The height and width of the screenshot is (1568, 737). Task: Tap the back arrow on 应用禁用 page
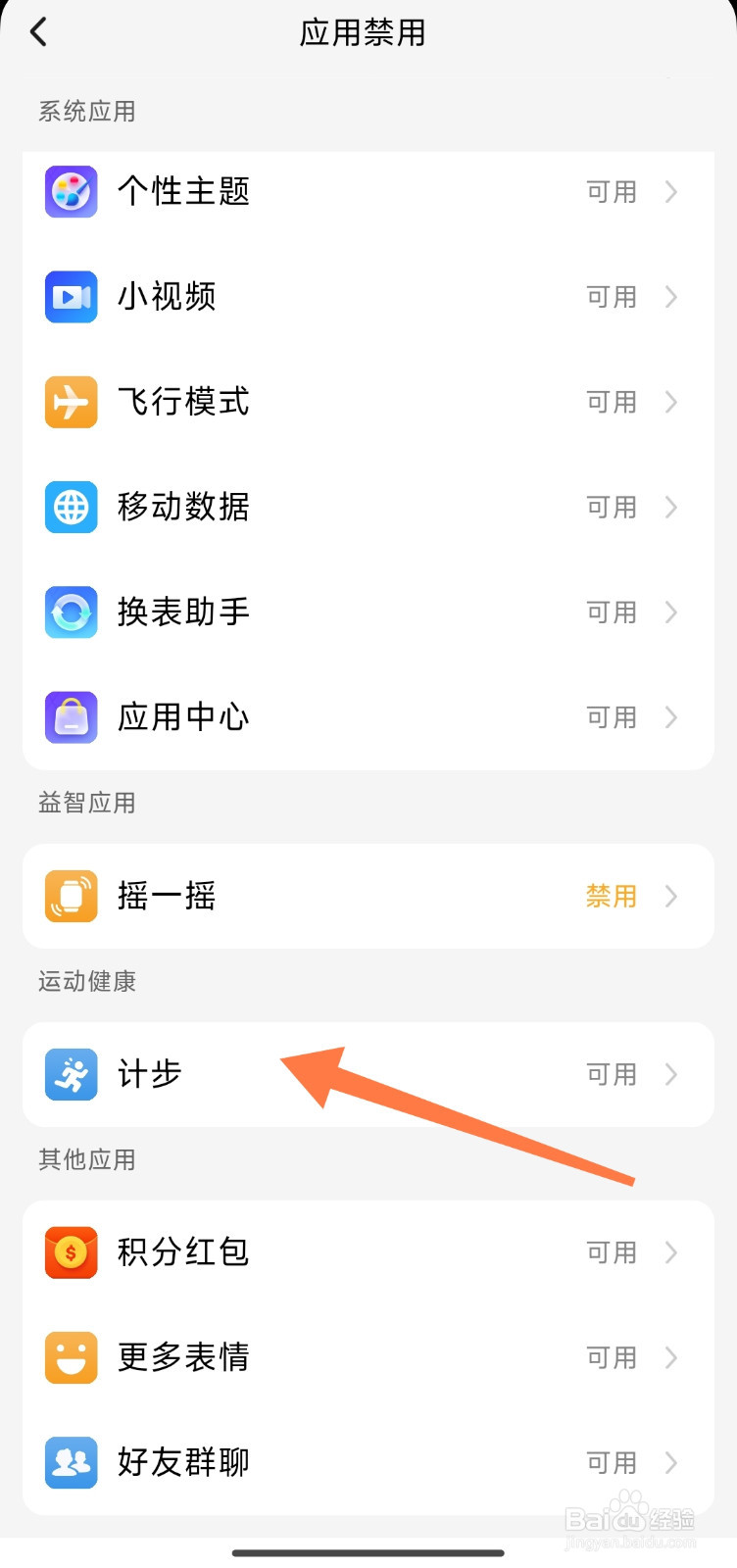[x=39, y=31]
